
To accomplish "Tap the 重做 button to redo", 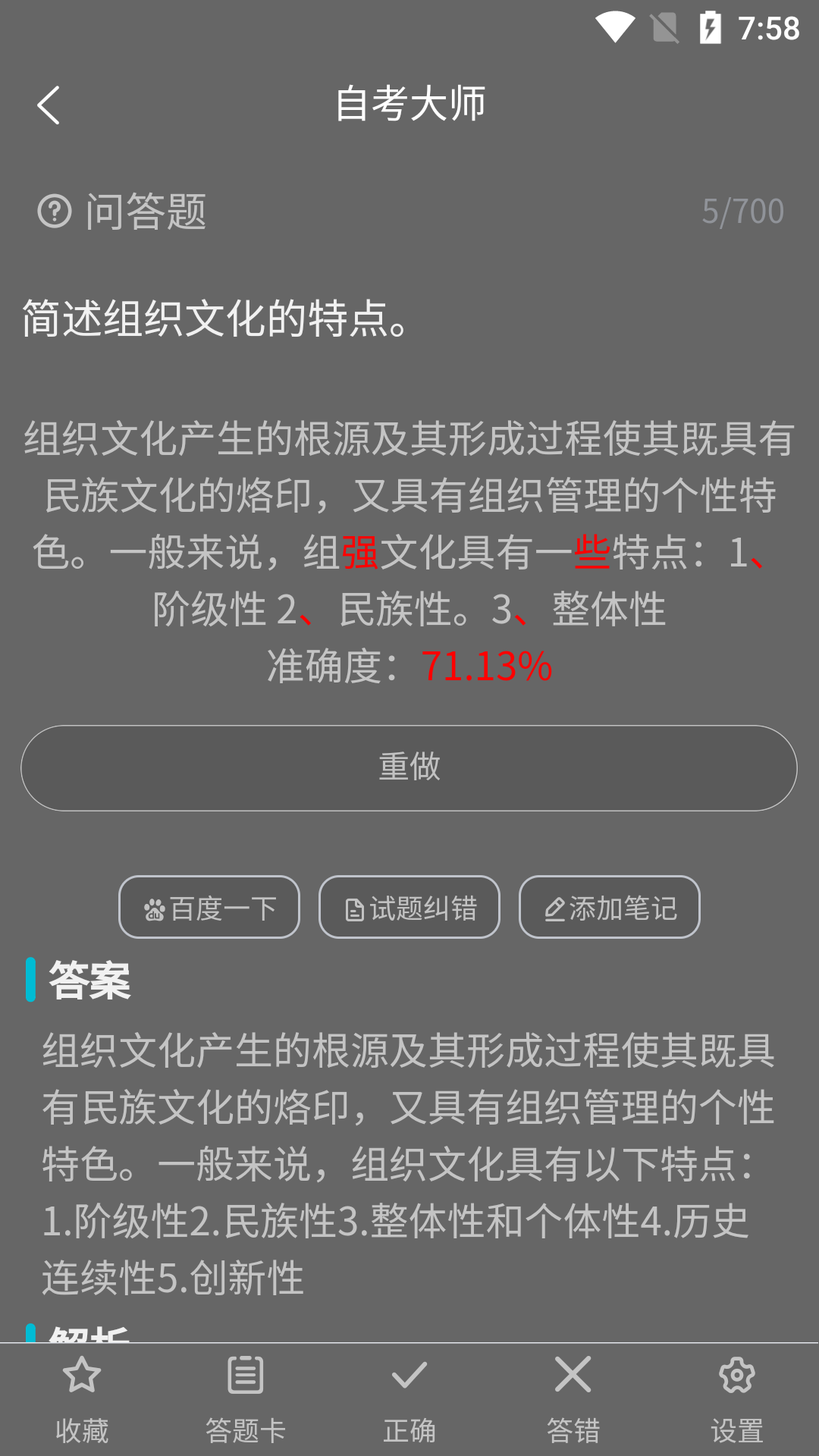I will pyautogui.click(x=409, y=767).
